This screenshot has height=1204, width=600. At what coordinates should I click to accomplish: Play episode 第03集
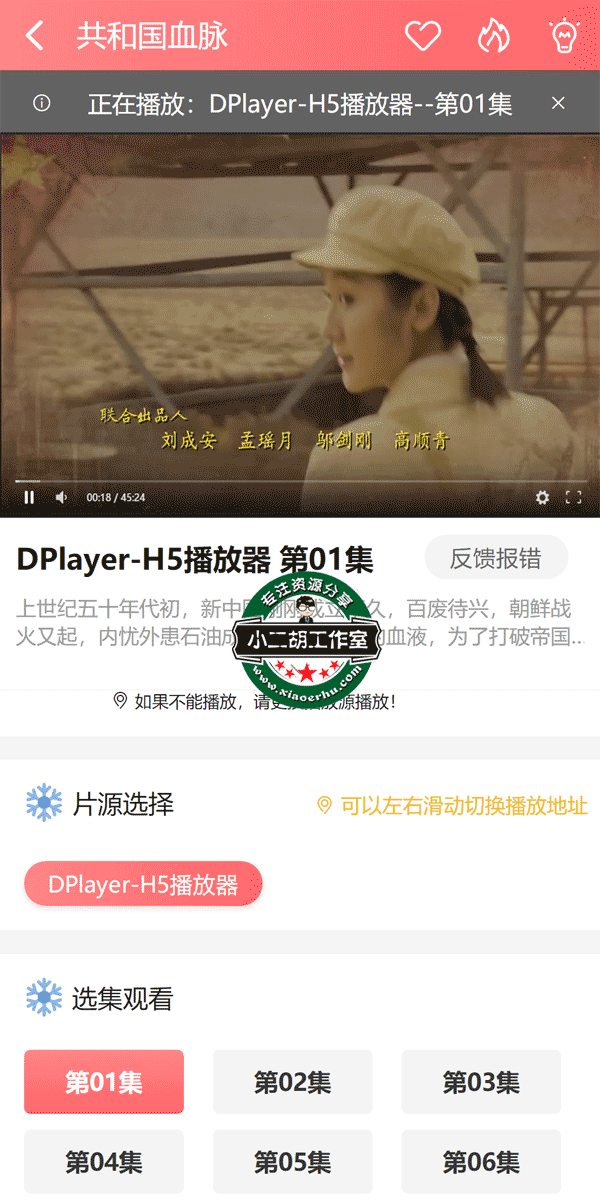click(481, 1081)
